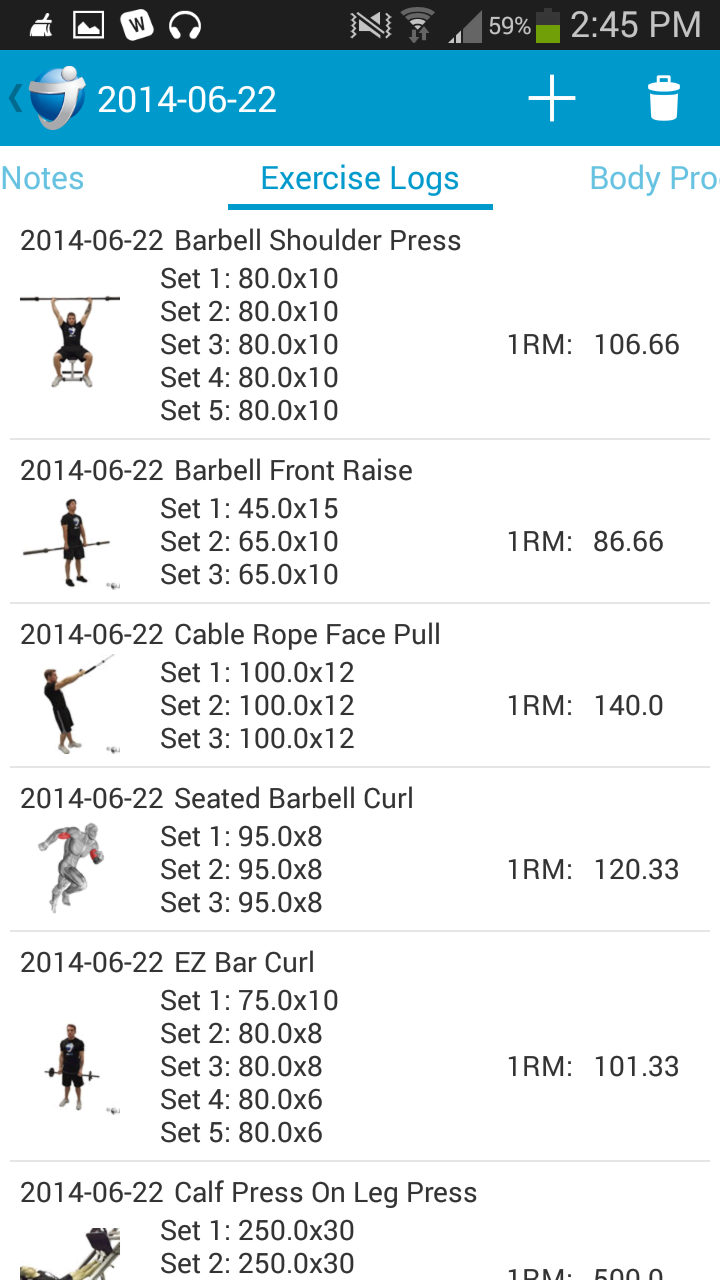Select the Exercise Logs tab
Screen dimensions: 720x1280
coord(360,179)
